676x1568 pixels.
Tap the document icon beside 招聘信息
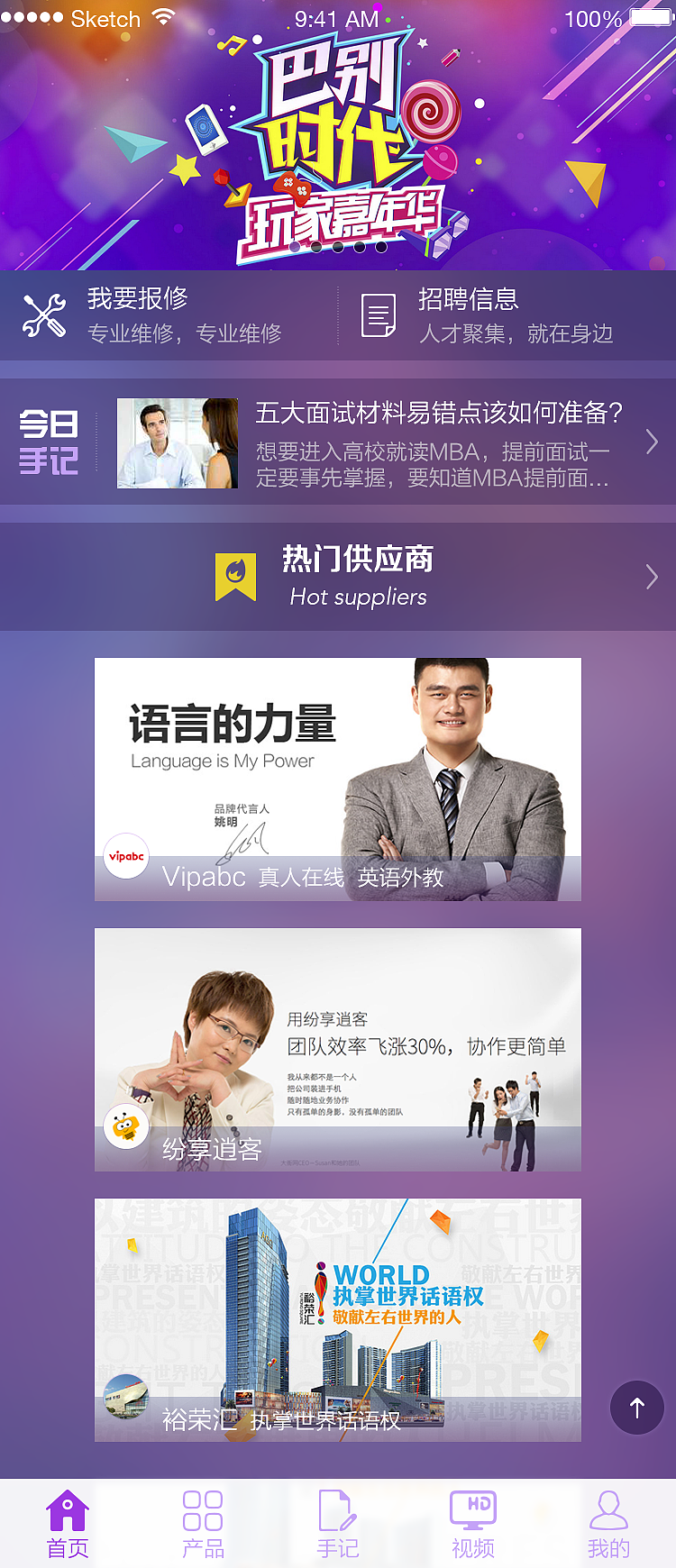(x=379, y=315)
